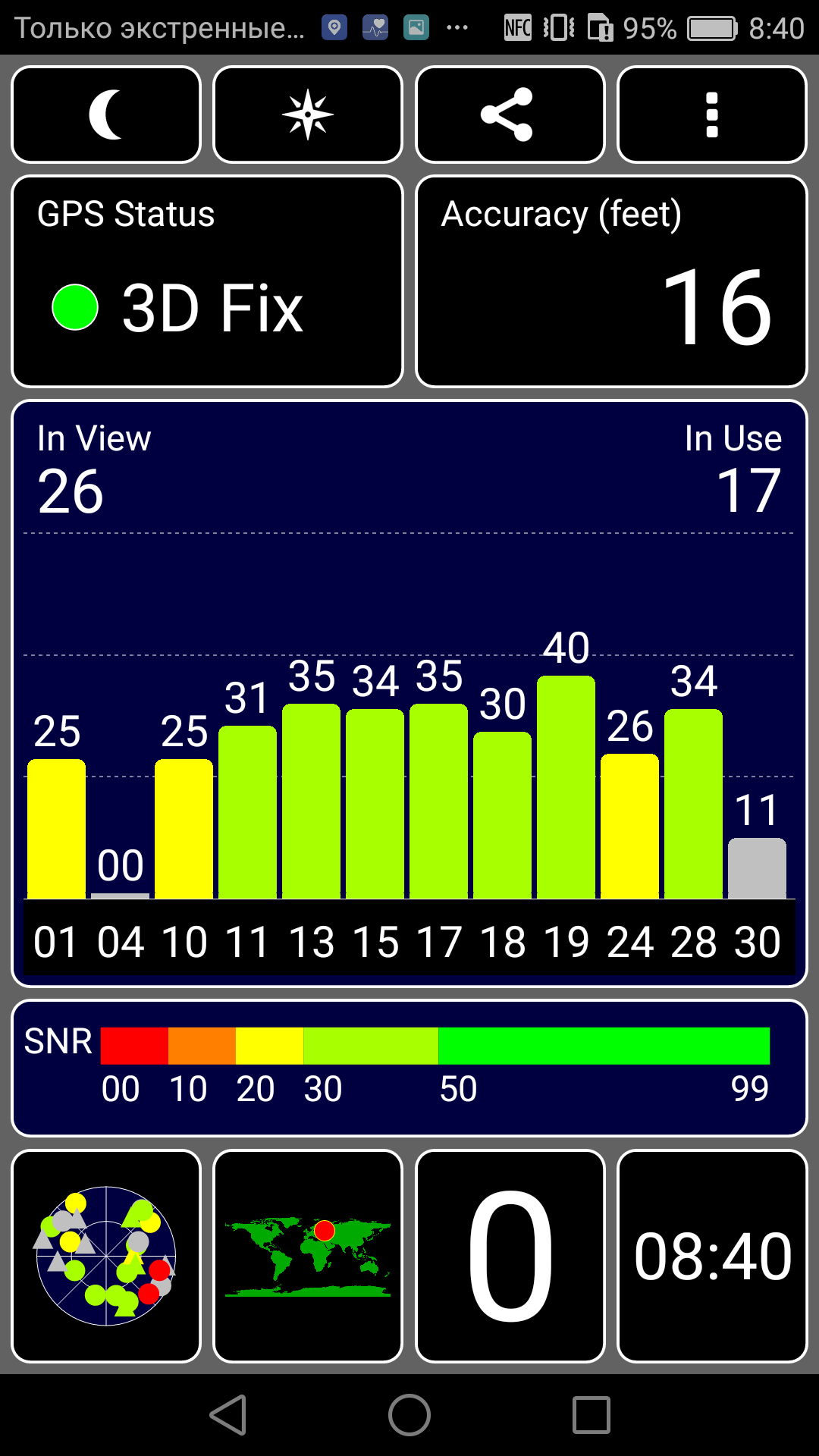Open the three-dot overflow menu

(x=712, y=115)
